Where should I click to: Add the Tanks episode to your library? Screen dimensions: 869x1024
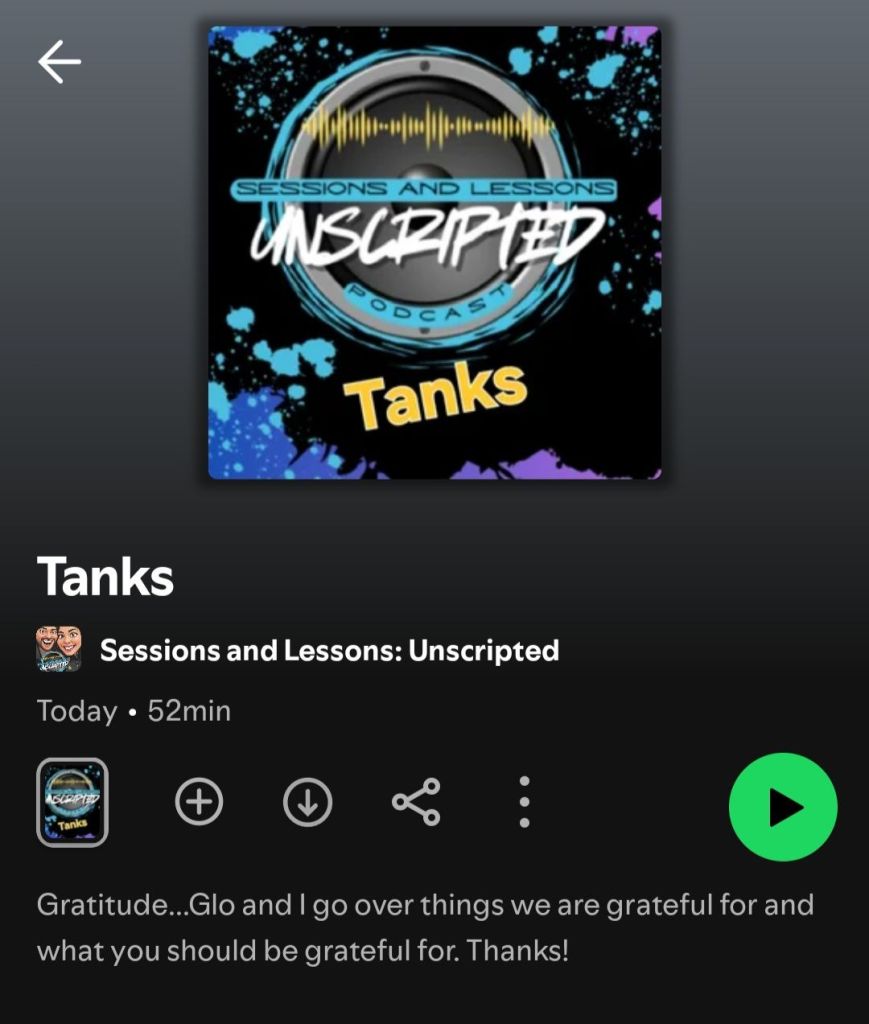(199, 802)
